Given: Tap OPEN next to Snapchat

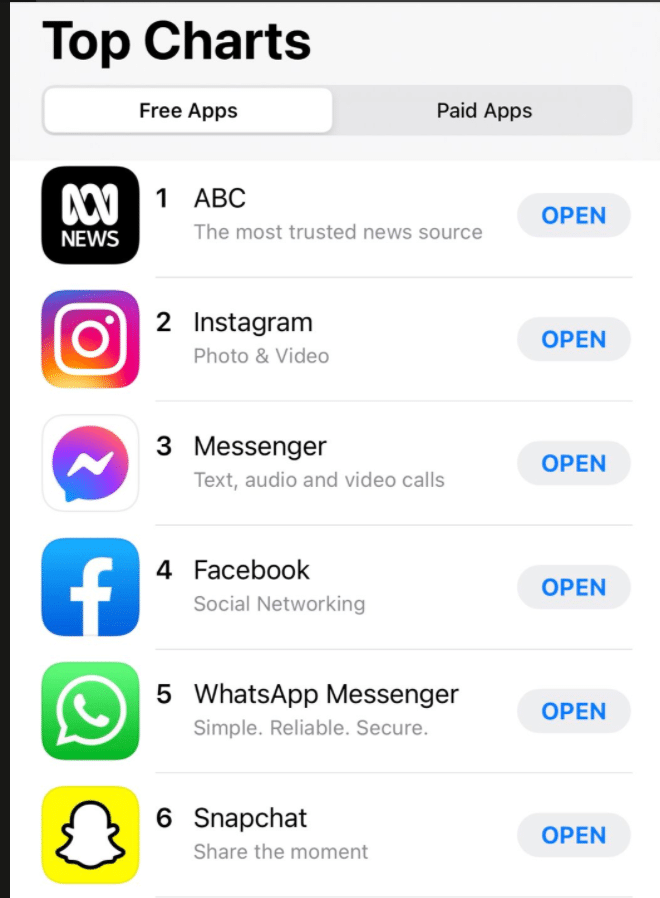Looking at the screenshot, I should coord(573,836).
